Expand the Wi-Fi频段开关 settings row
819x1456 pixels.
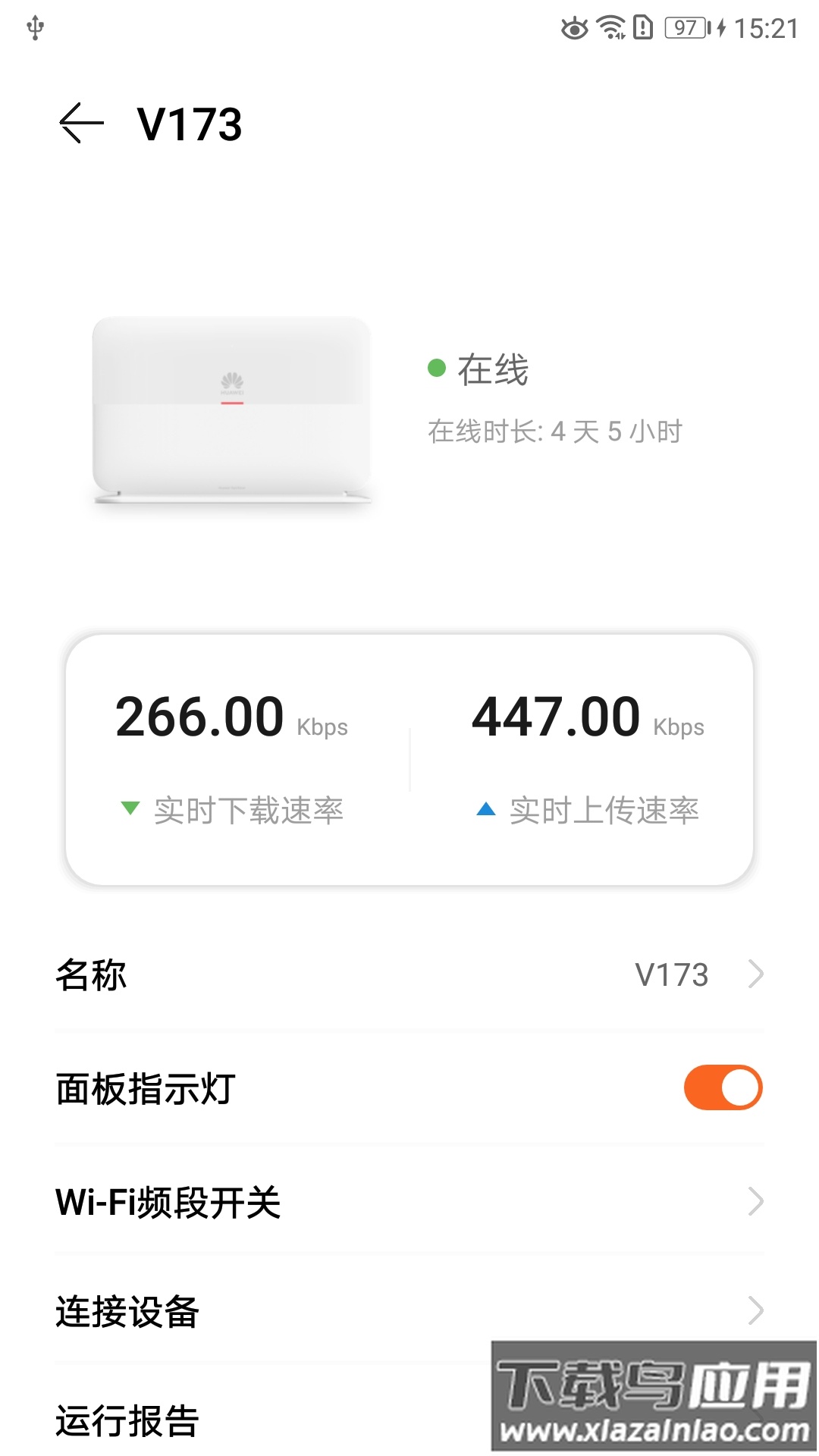(x=756, y=1200)
